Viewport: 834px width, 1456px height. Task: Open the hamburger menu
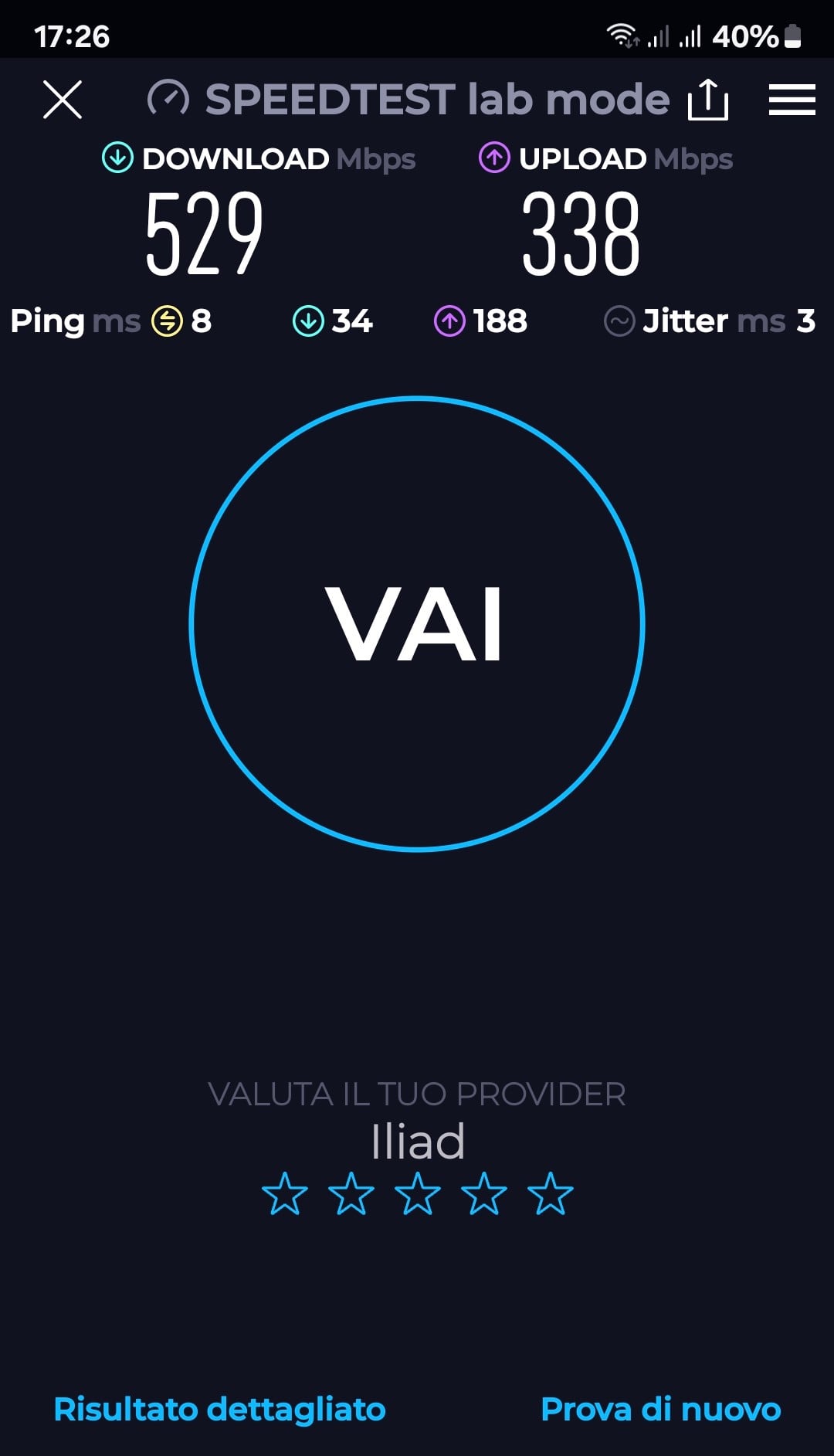click(792, 100)
